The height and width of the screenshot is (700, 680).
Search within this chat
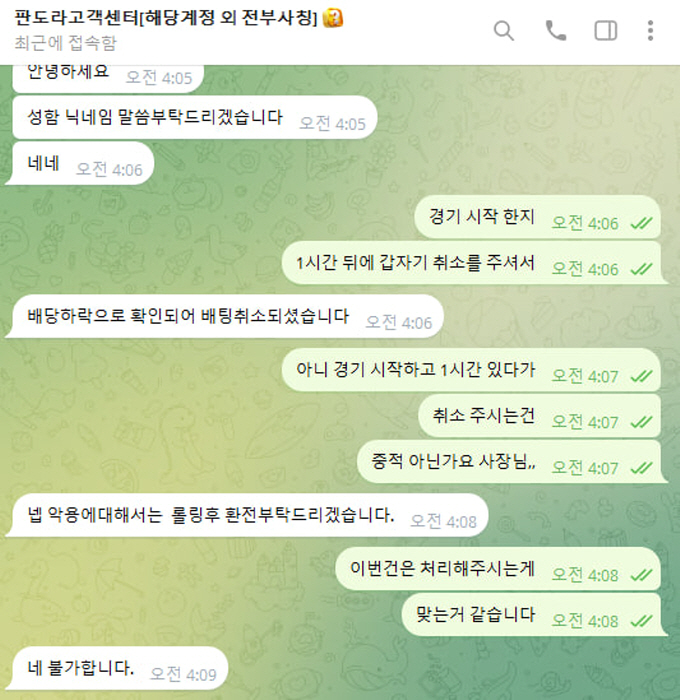504,31
